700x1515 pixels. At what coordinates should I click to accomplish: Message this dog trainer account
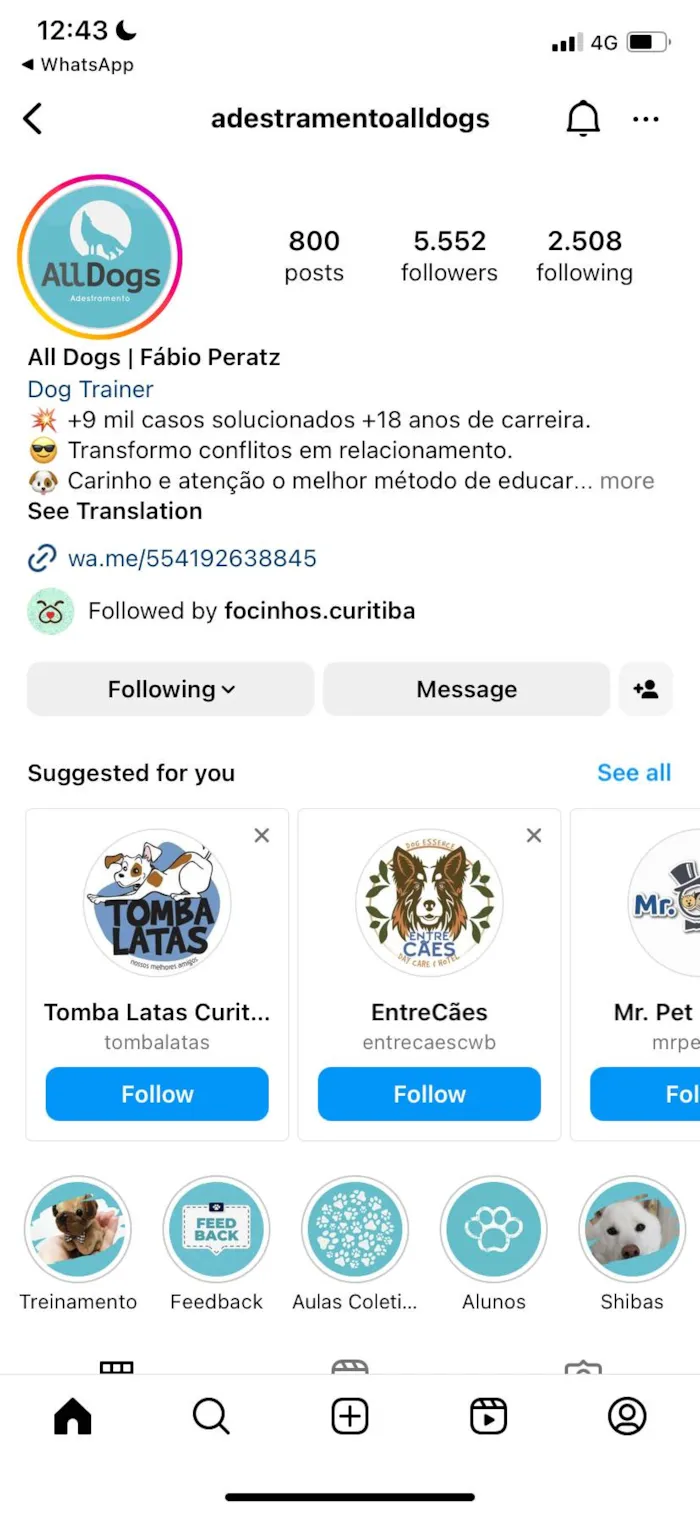[466, 689]
